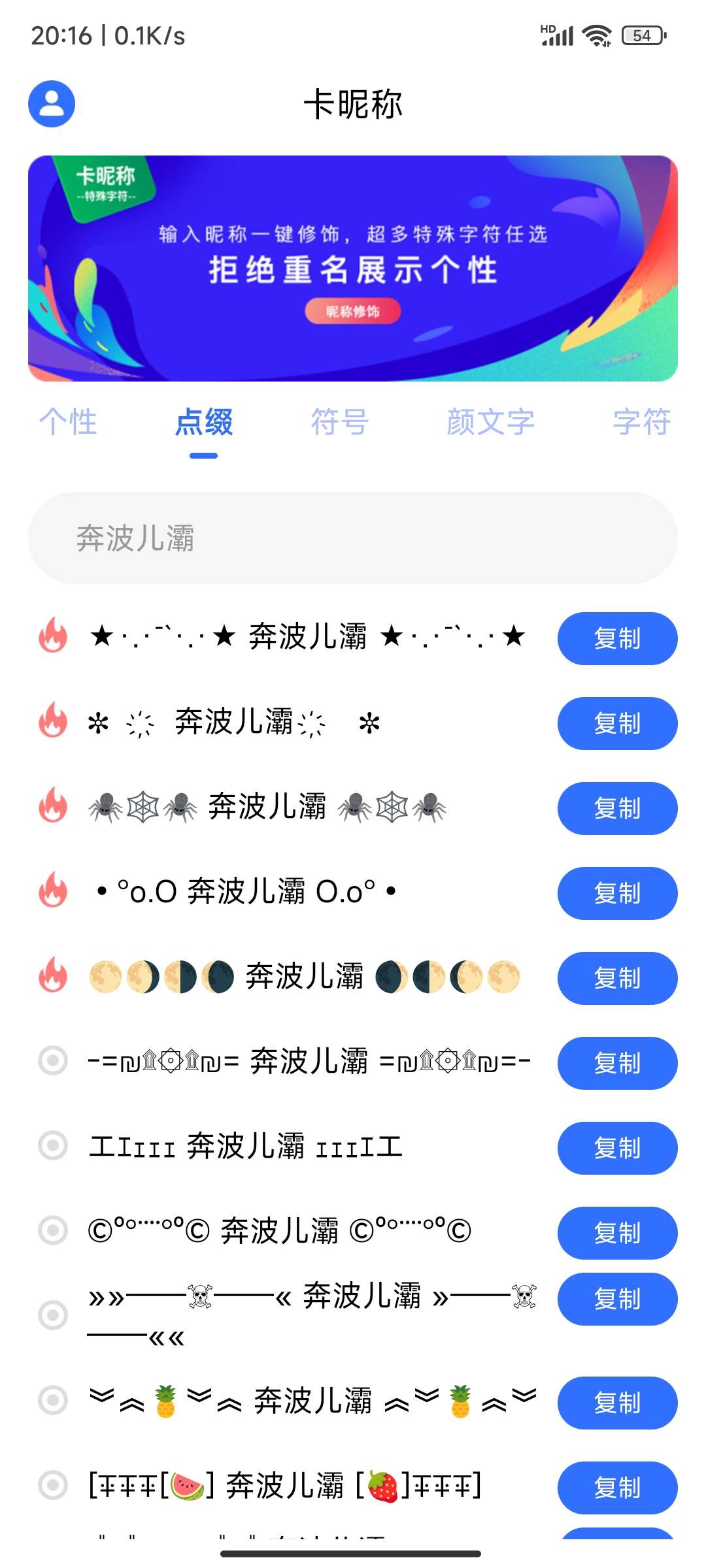Screen dimensions: 706x1568
Task: Open the 颜文字 tab
Action: click(x=490, y=422)
